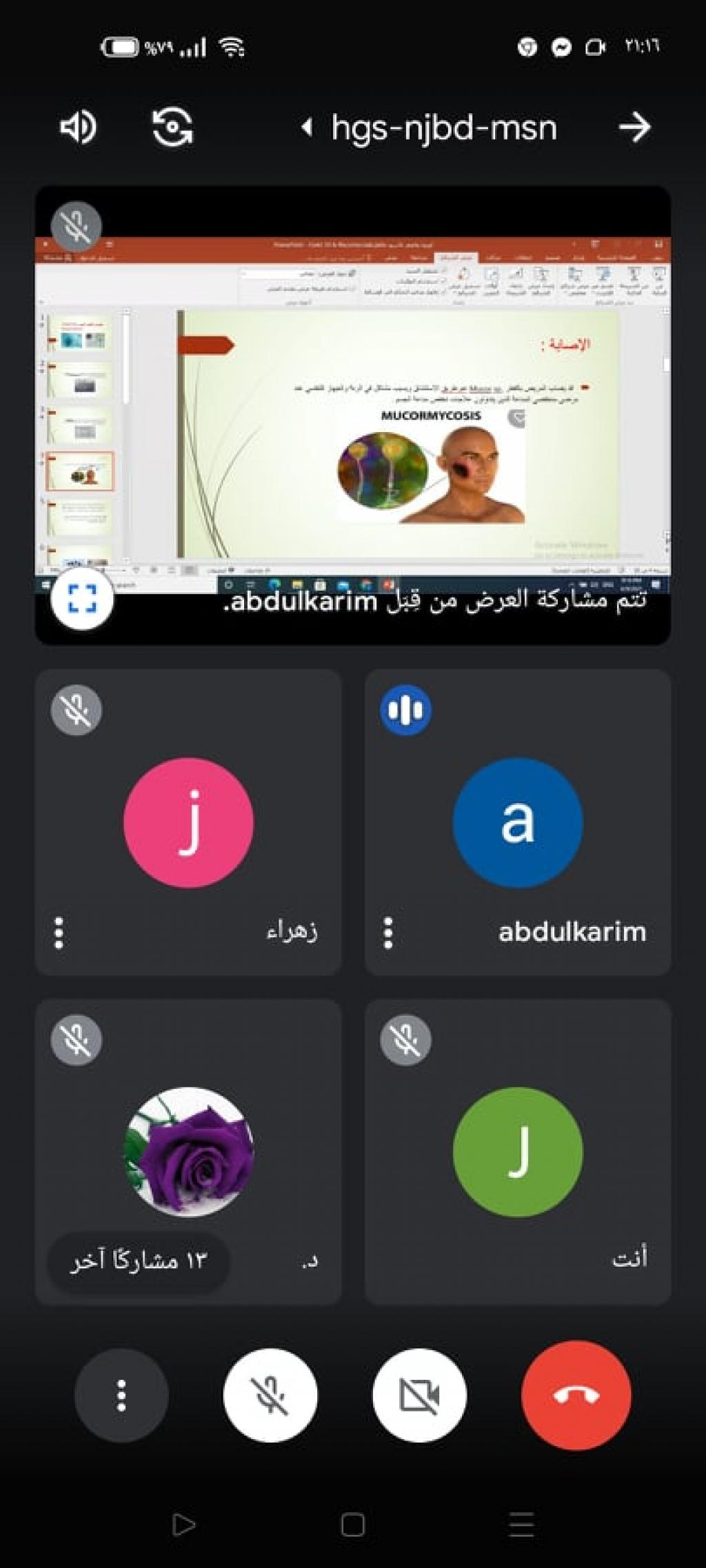The width and height of the screenshot is (706, 1568).
Task: End the call with the red button
Action: (x=576, y=1396)
